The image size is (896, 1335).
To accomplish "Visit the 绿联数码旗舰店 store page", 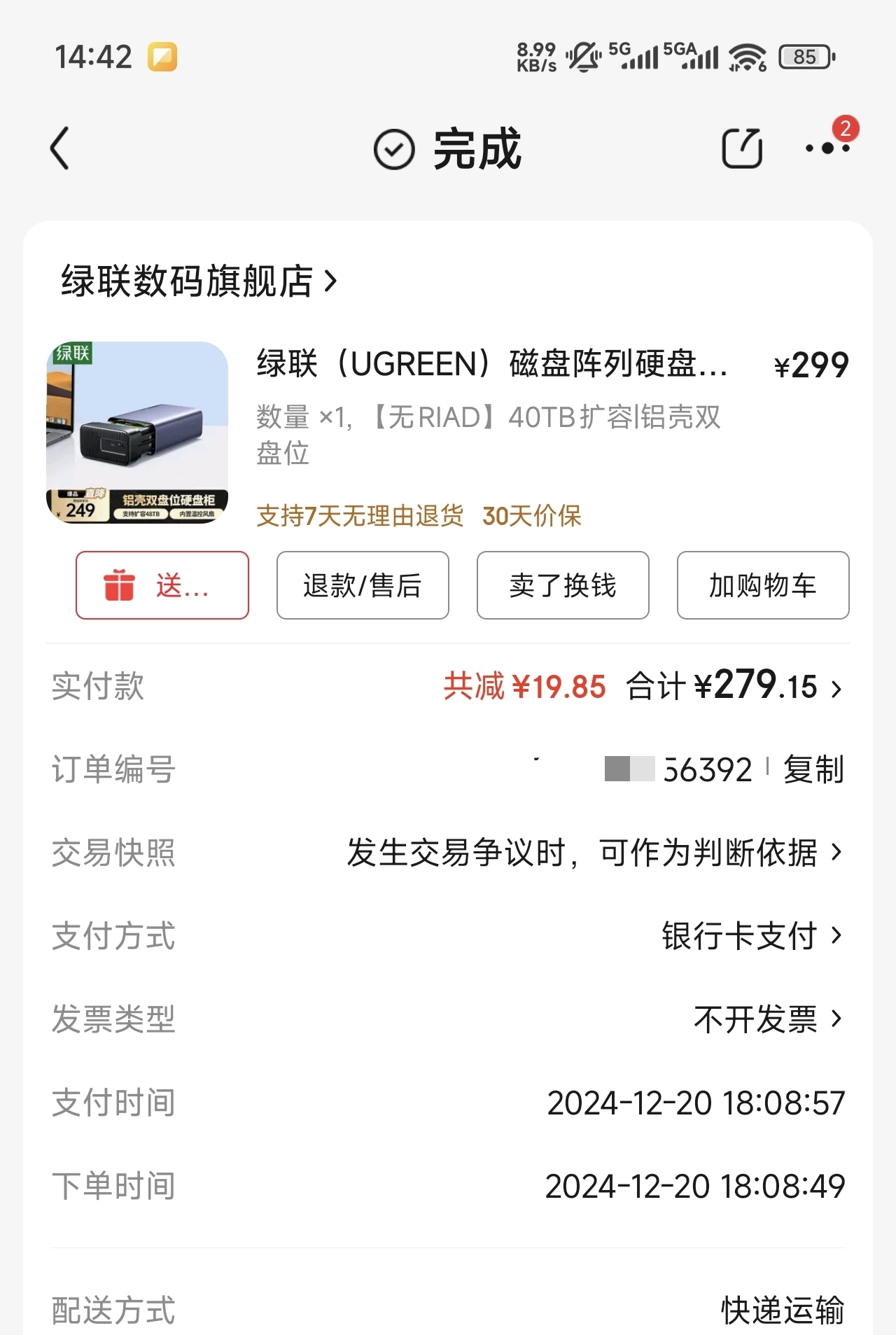I will pyautogui.click(x=199, y=281).
